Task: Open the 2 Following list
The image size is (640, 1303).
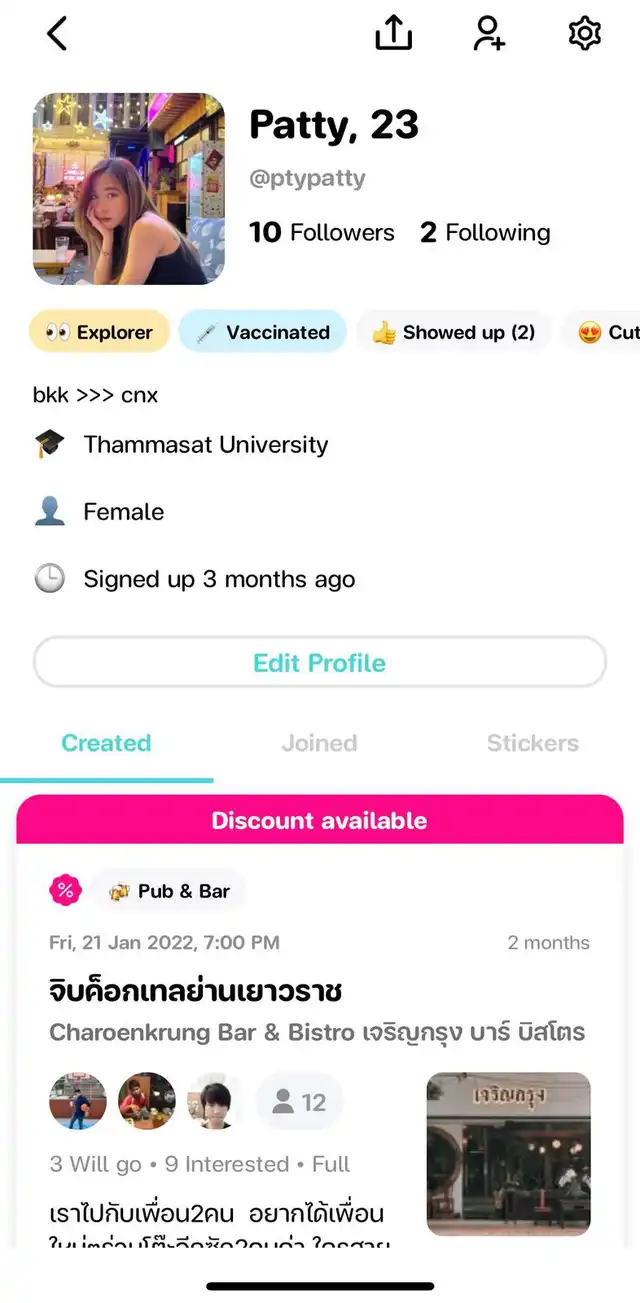Action: coord(485,233)
